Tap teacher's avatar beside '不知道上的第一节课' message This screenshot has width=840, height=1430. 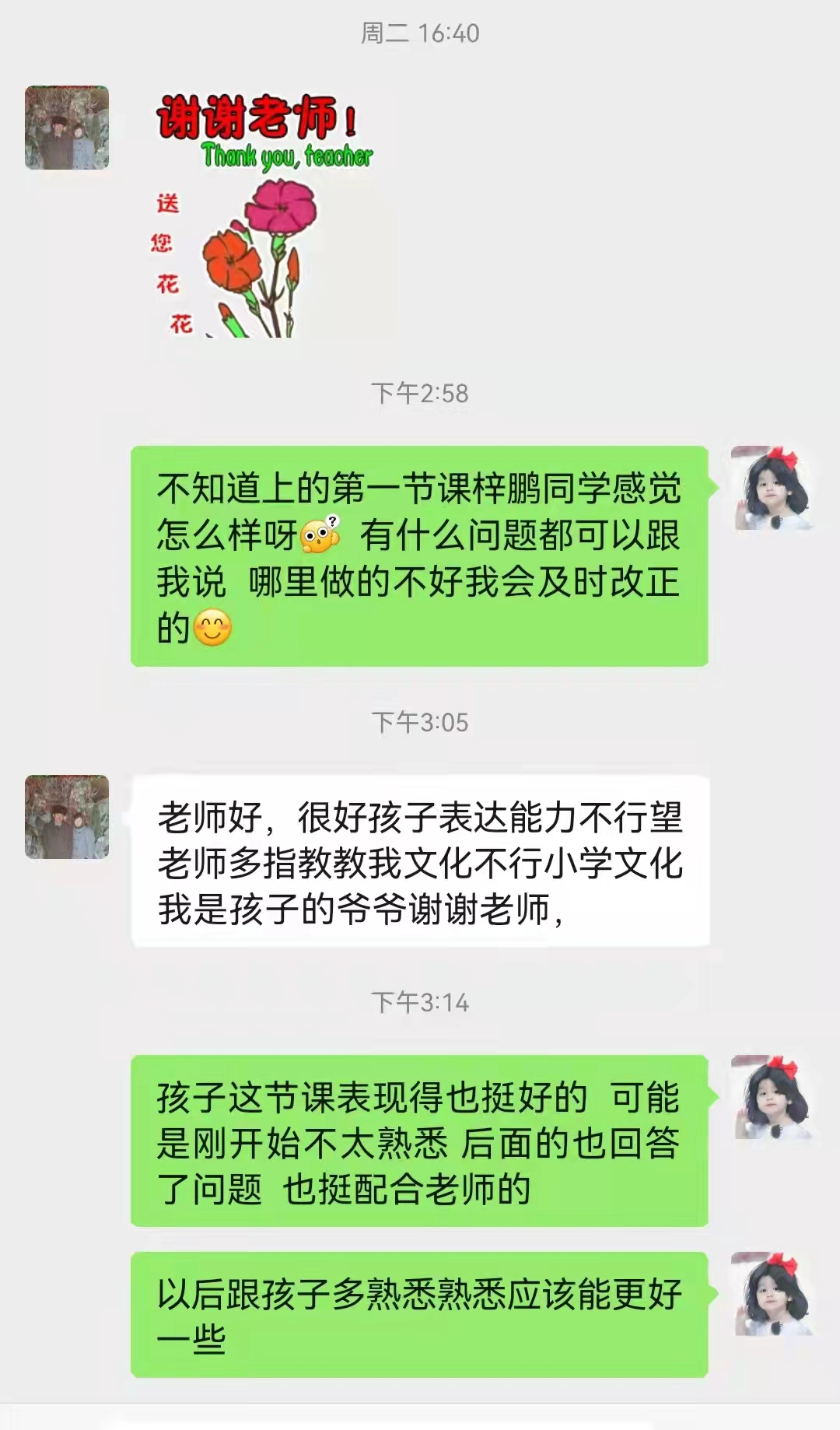tap(772, 488)
